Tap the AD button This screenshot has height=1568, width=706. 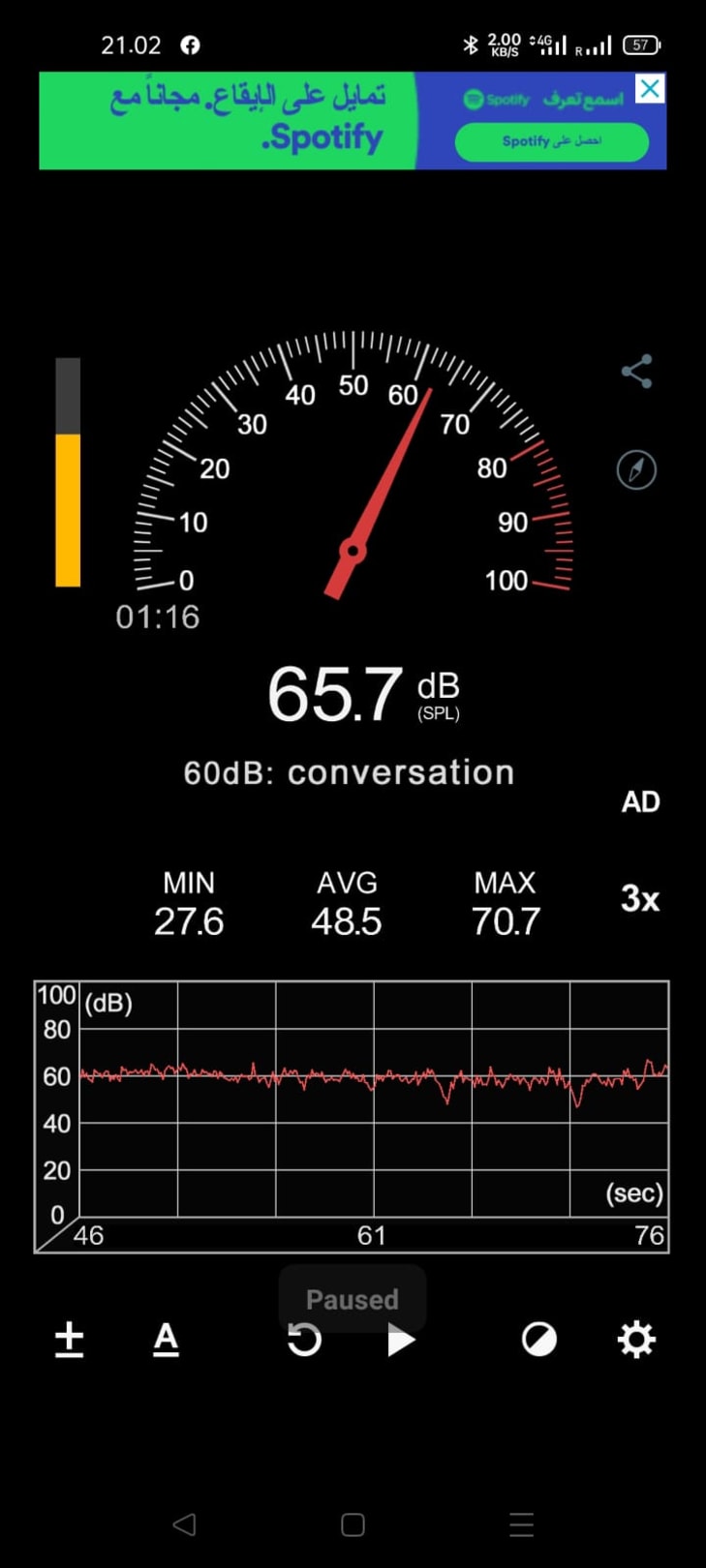(640, 802)
